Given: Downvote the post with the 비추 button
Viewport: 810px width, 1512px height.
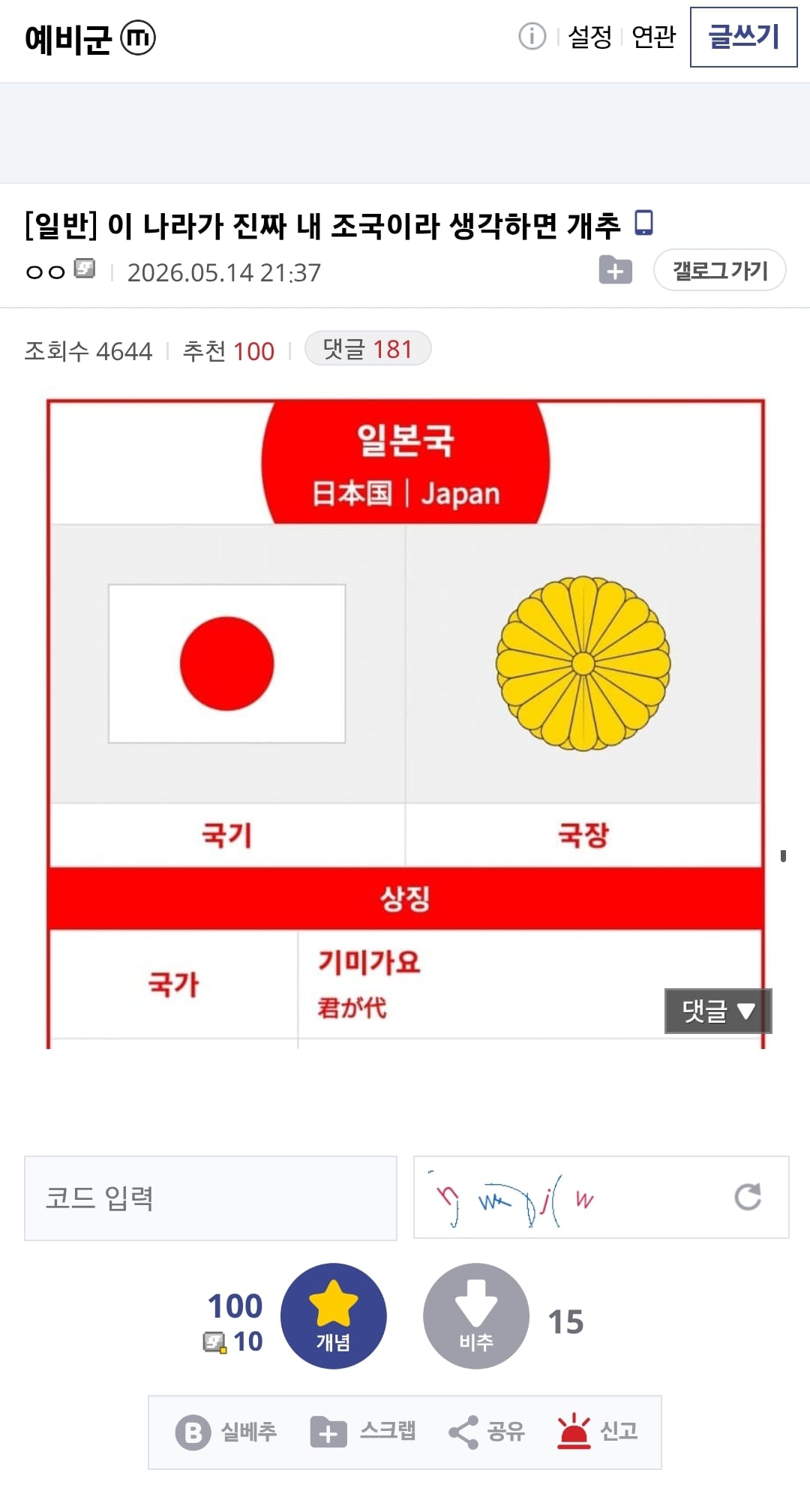Looking at the screenshot, I should (x=476, y=1316).
